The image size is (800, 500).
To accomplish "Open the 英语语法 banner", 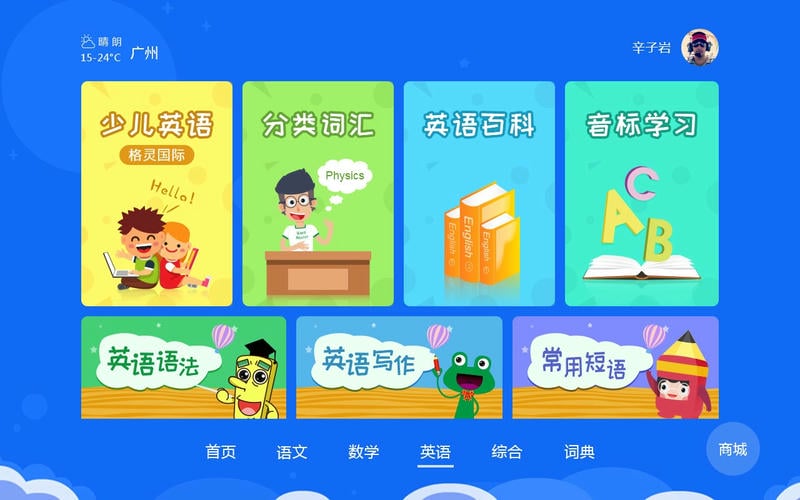I will [x=183, y=367].
